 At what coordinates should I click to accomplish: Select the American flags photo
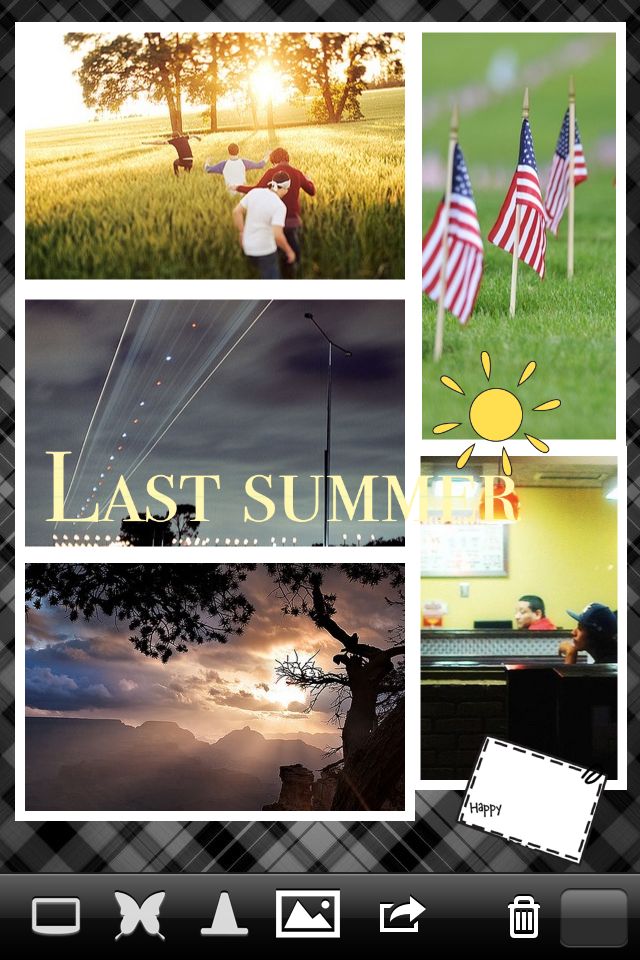[x=518, y=220]
